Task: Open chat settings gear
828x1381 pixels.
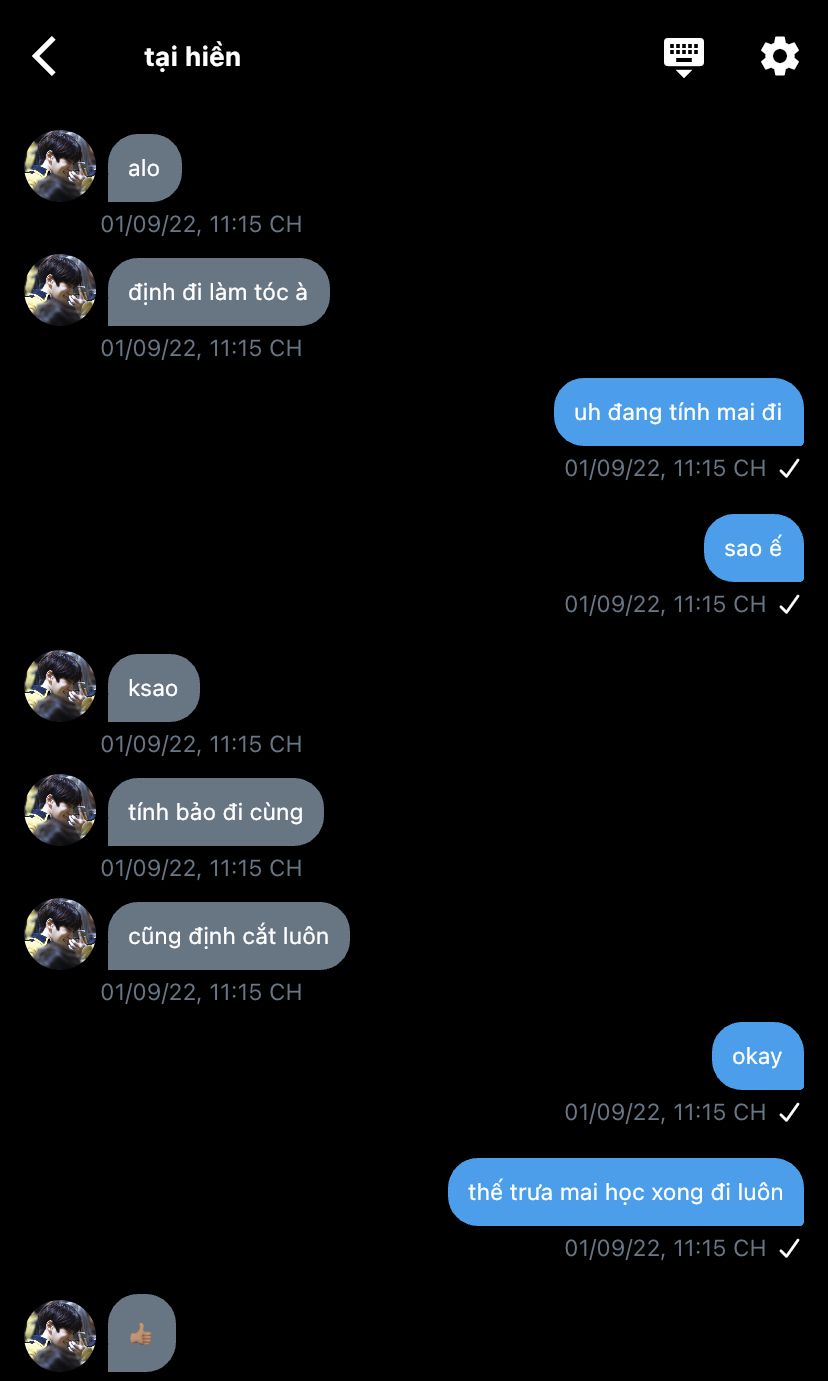Action: point(780,56)
